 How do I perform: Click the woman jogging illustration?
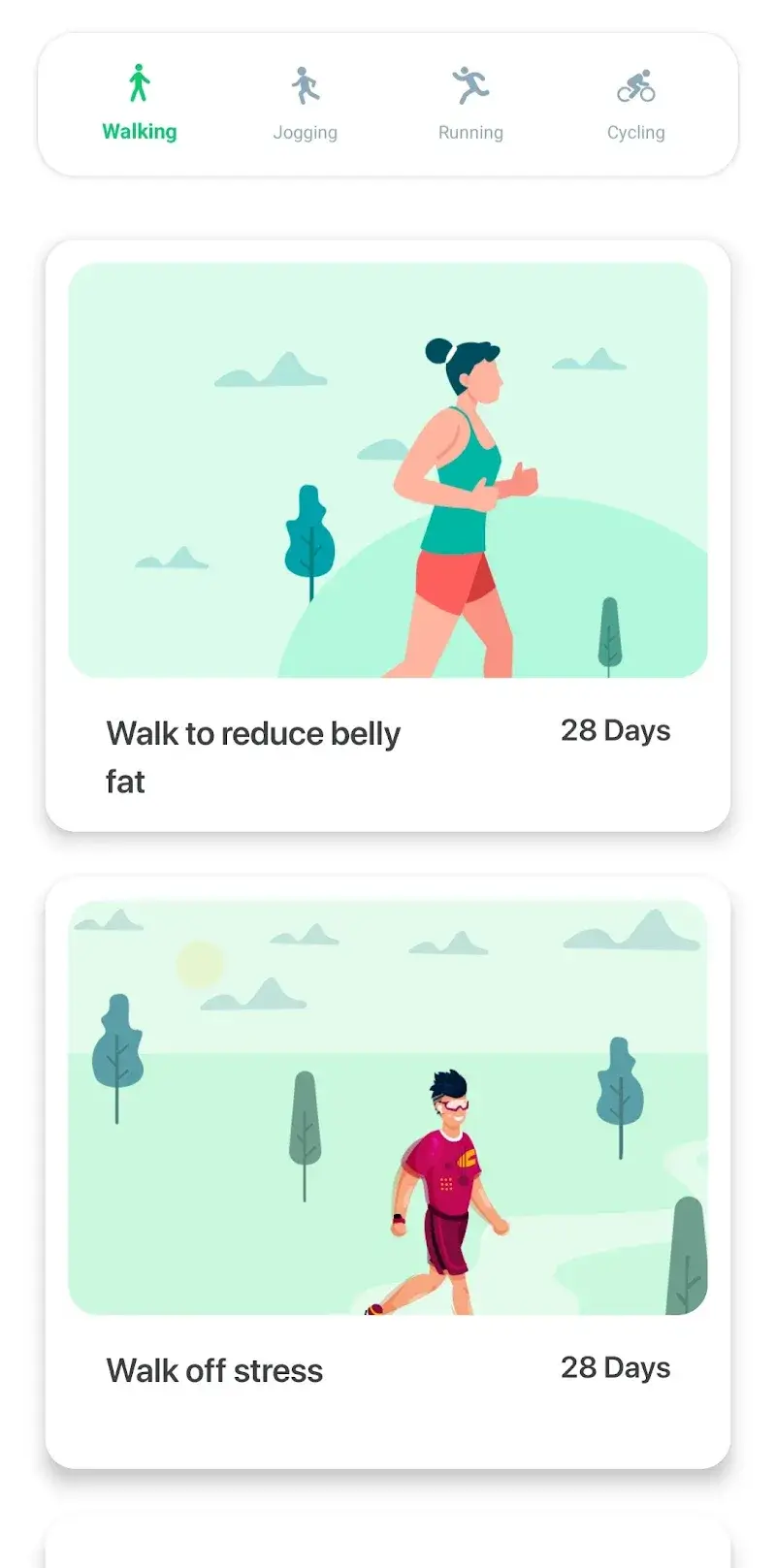456,465
